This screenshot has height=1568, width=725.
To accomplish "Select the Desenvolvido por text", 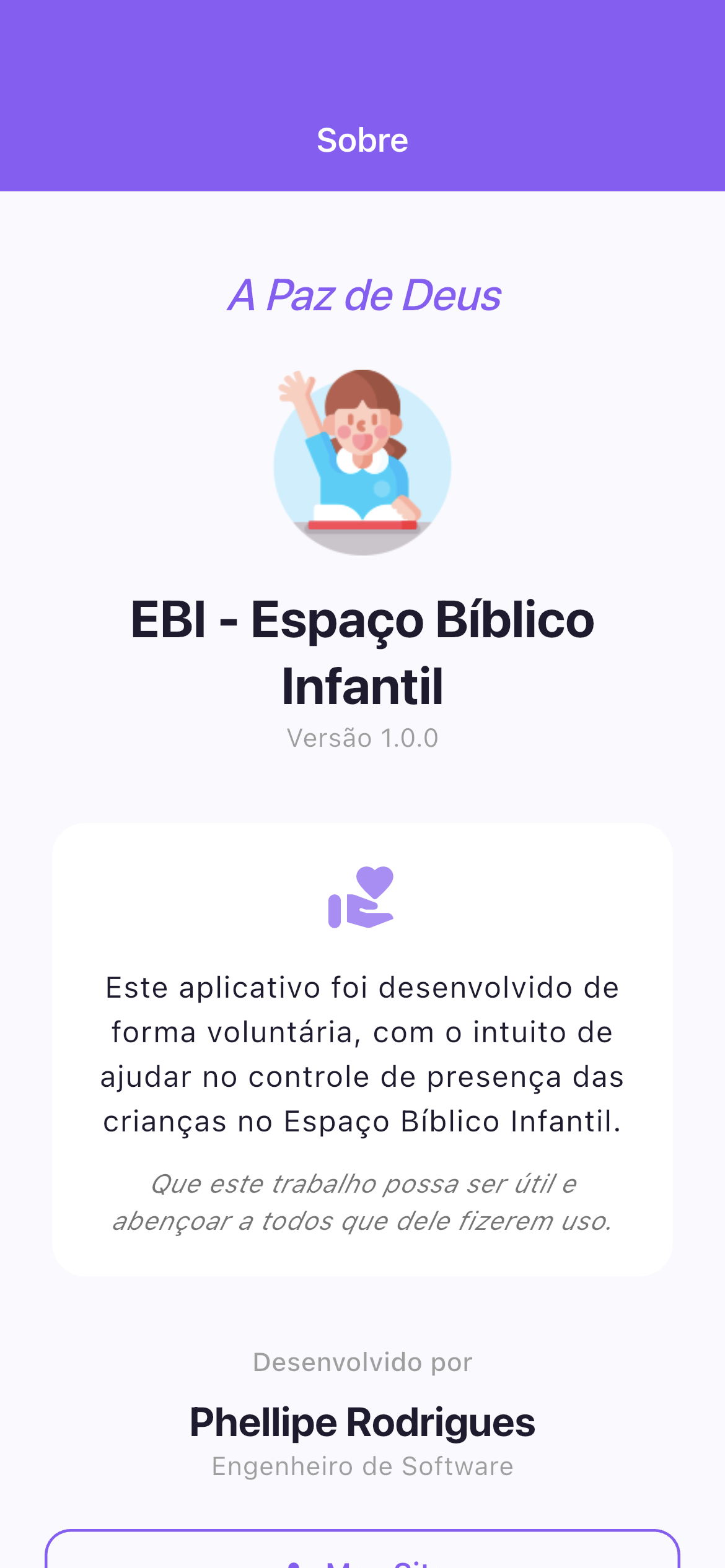I will (x=362, y=1361).
